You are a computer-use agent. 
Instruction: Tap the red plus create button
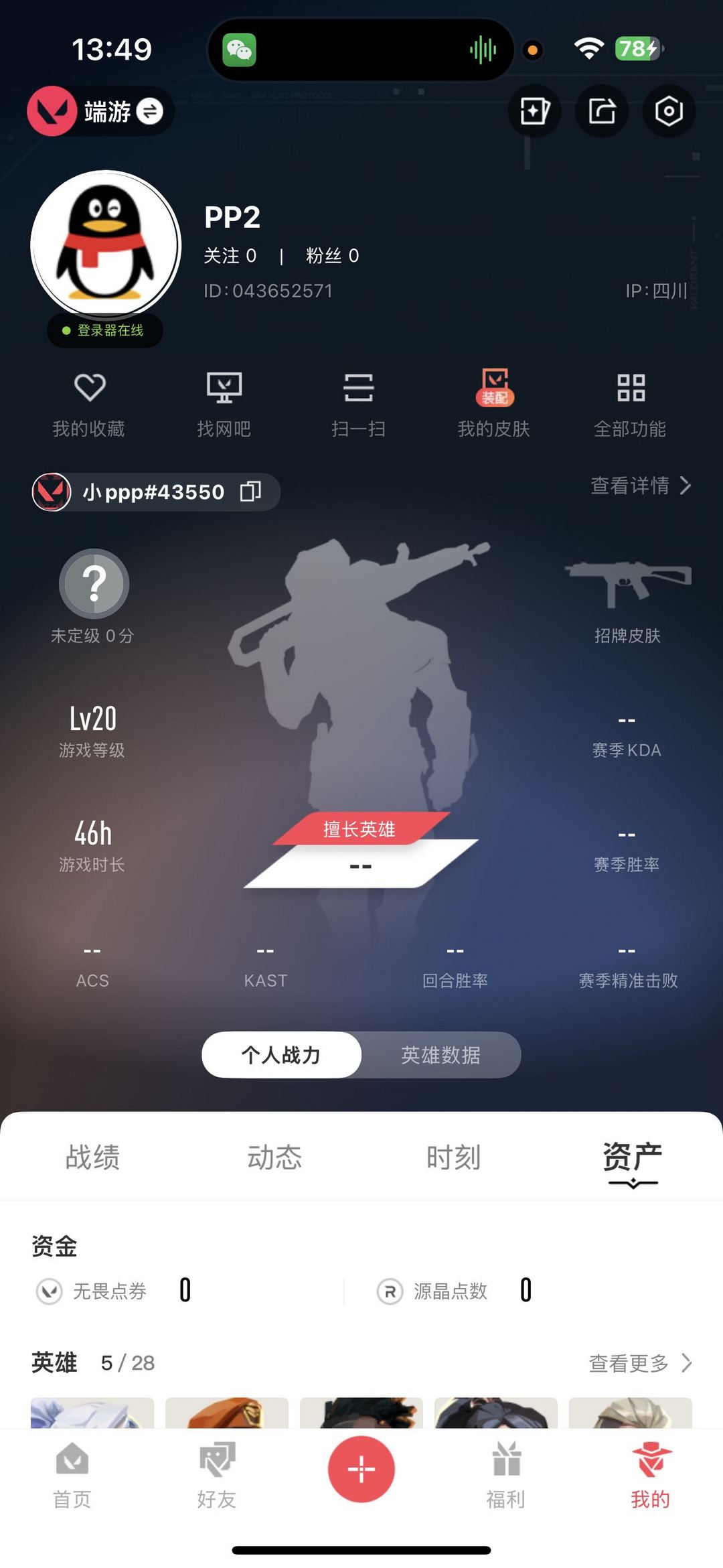361,1469
